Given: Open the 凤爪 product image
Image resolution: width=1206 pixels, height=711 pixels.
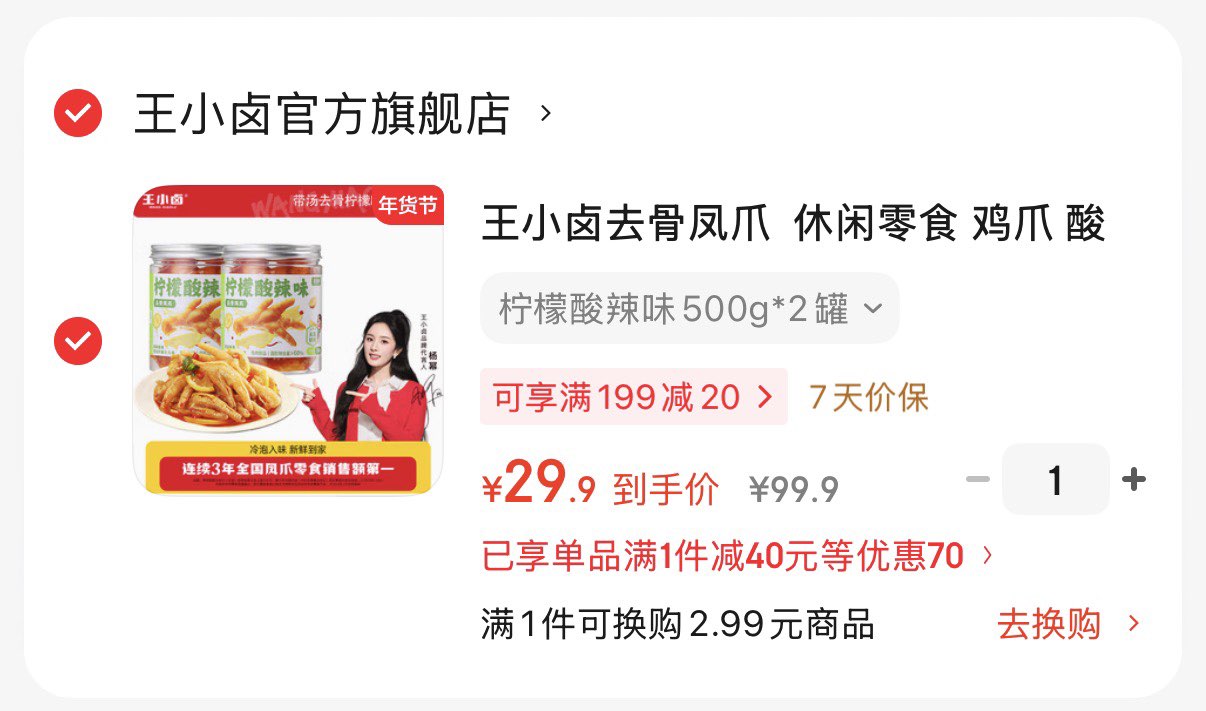Looking at the screenshot, I should pos(289,340).
